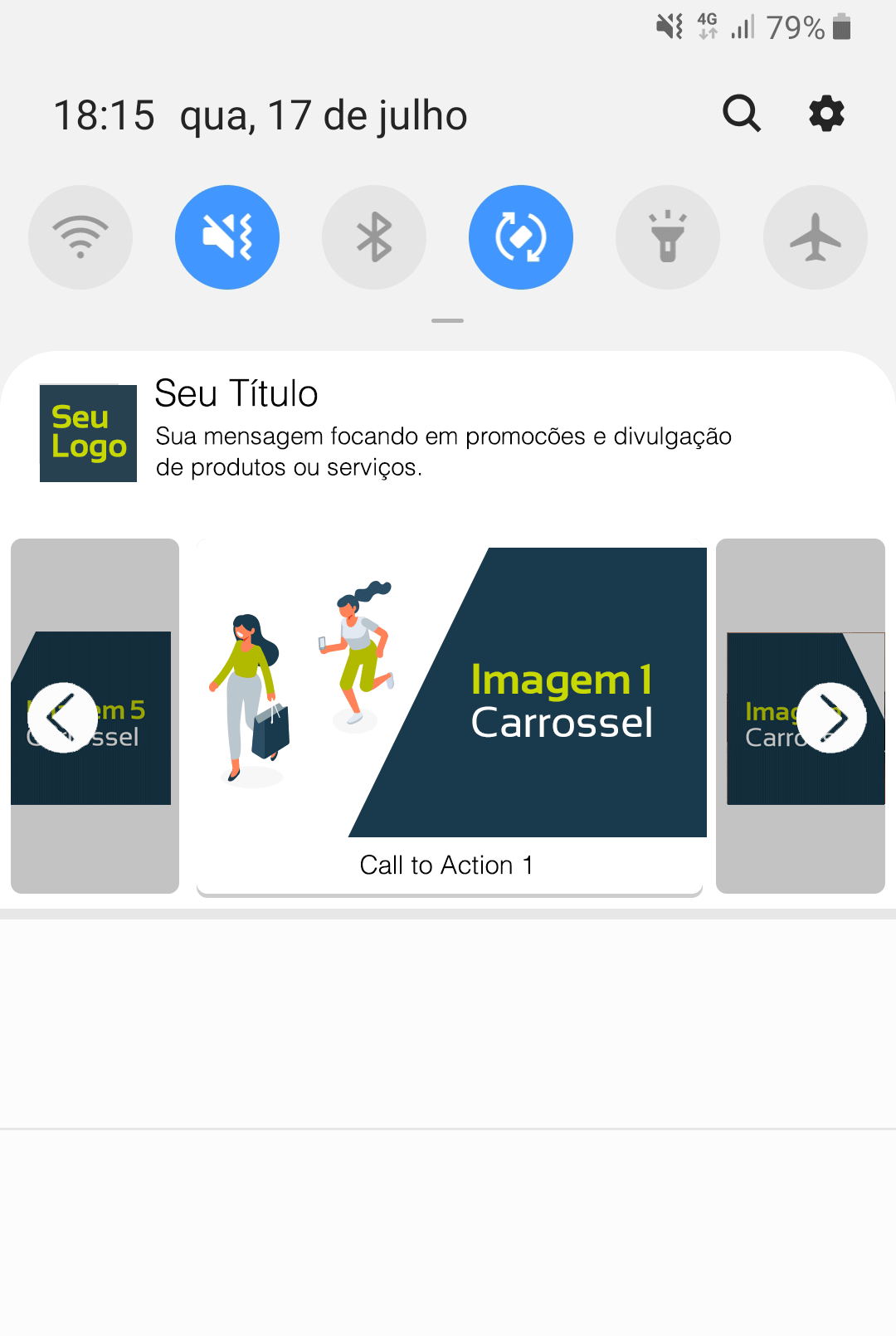The image size is (896, 1336).
Task: Enable airplane mode
Action: tap(815, 237)
